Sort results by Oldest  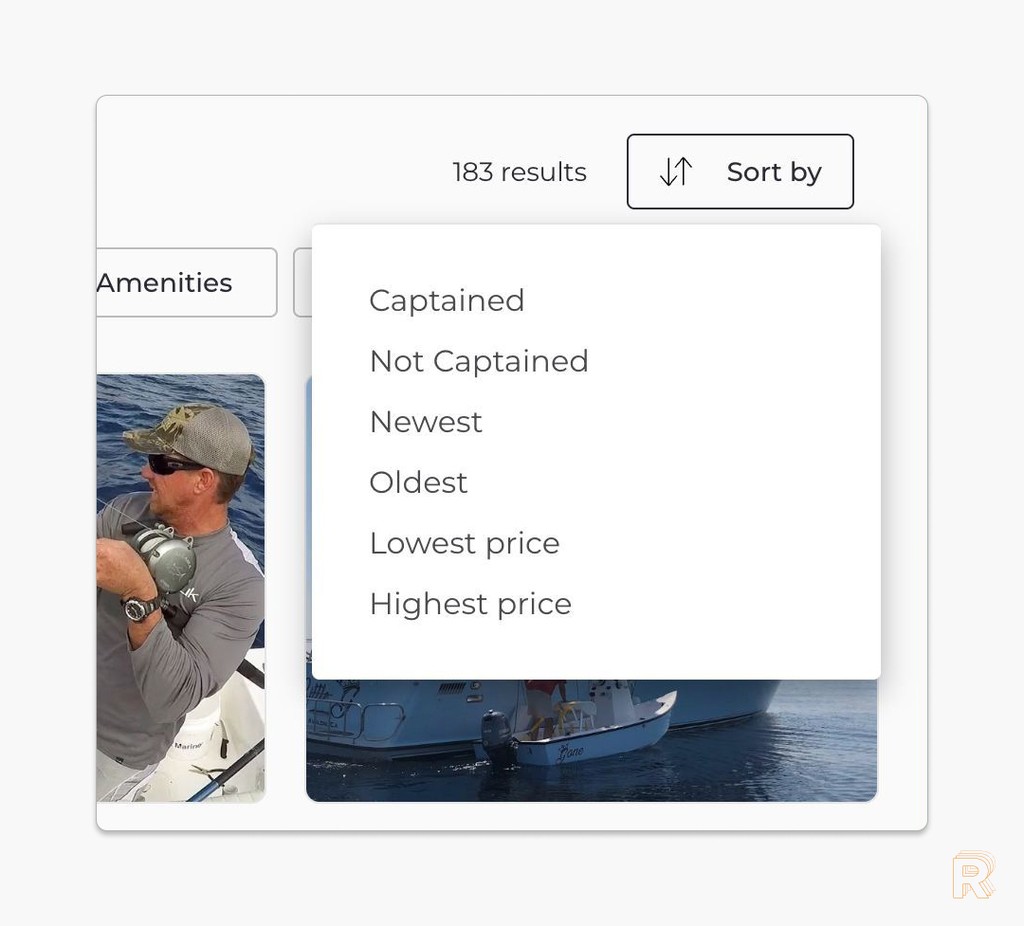pyautogui.click(x=418, y=483)
